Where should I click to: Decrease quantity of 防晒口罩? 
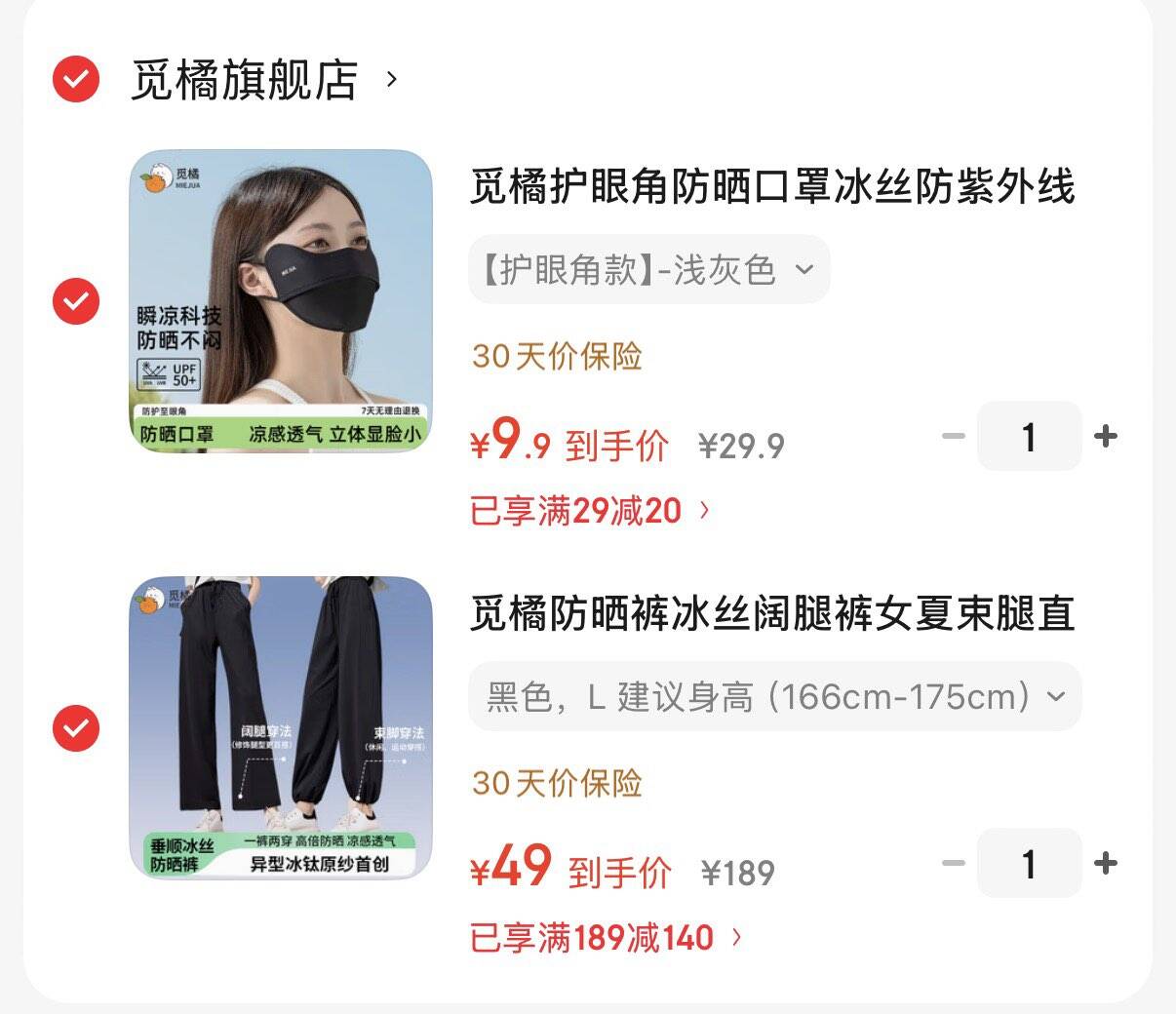pos(953,436)
